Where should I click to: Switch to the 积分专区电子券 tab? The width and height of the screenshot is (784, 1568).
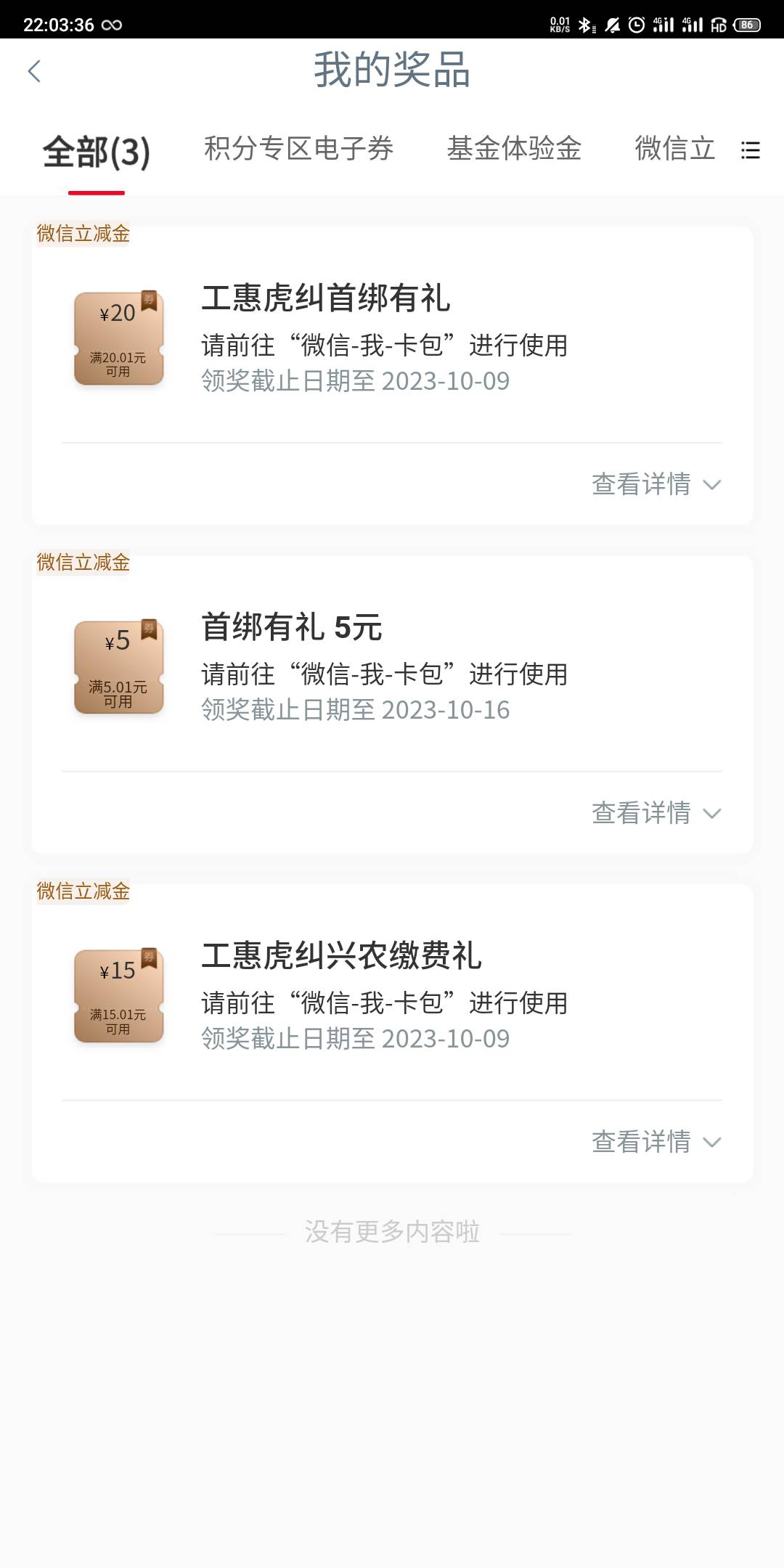tap(298, 149)
